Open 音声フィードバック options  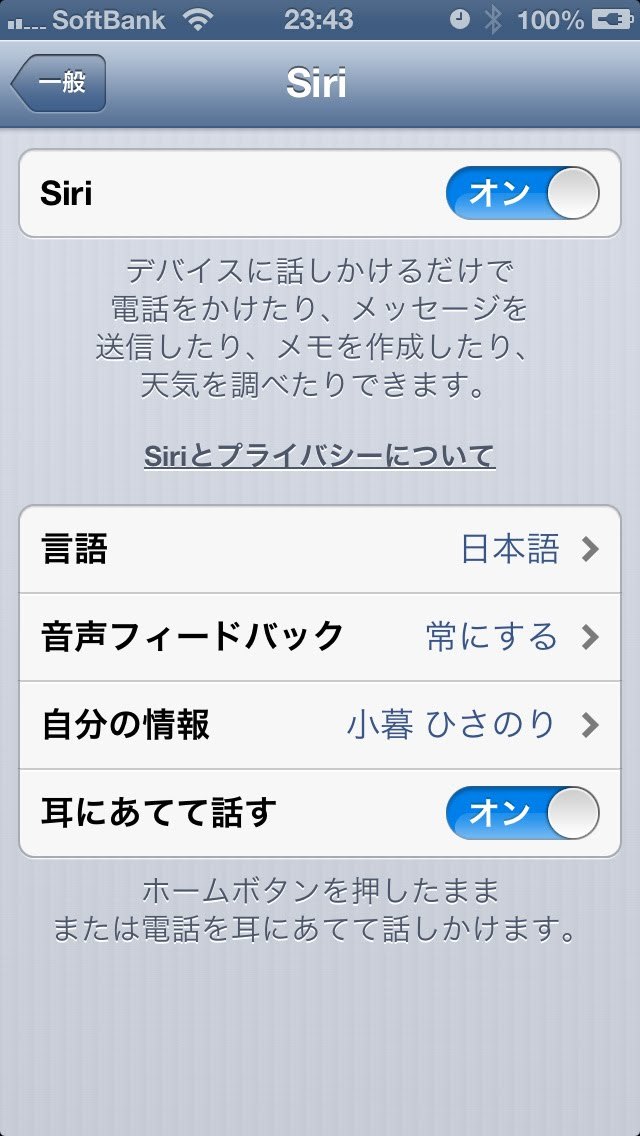click(320, 637)
